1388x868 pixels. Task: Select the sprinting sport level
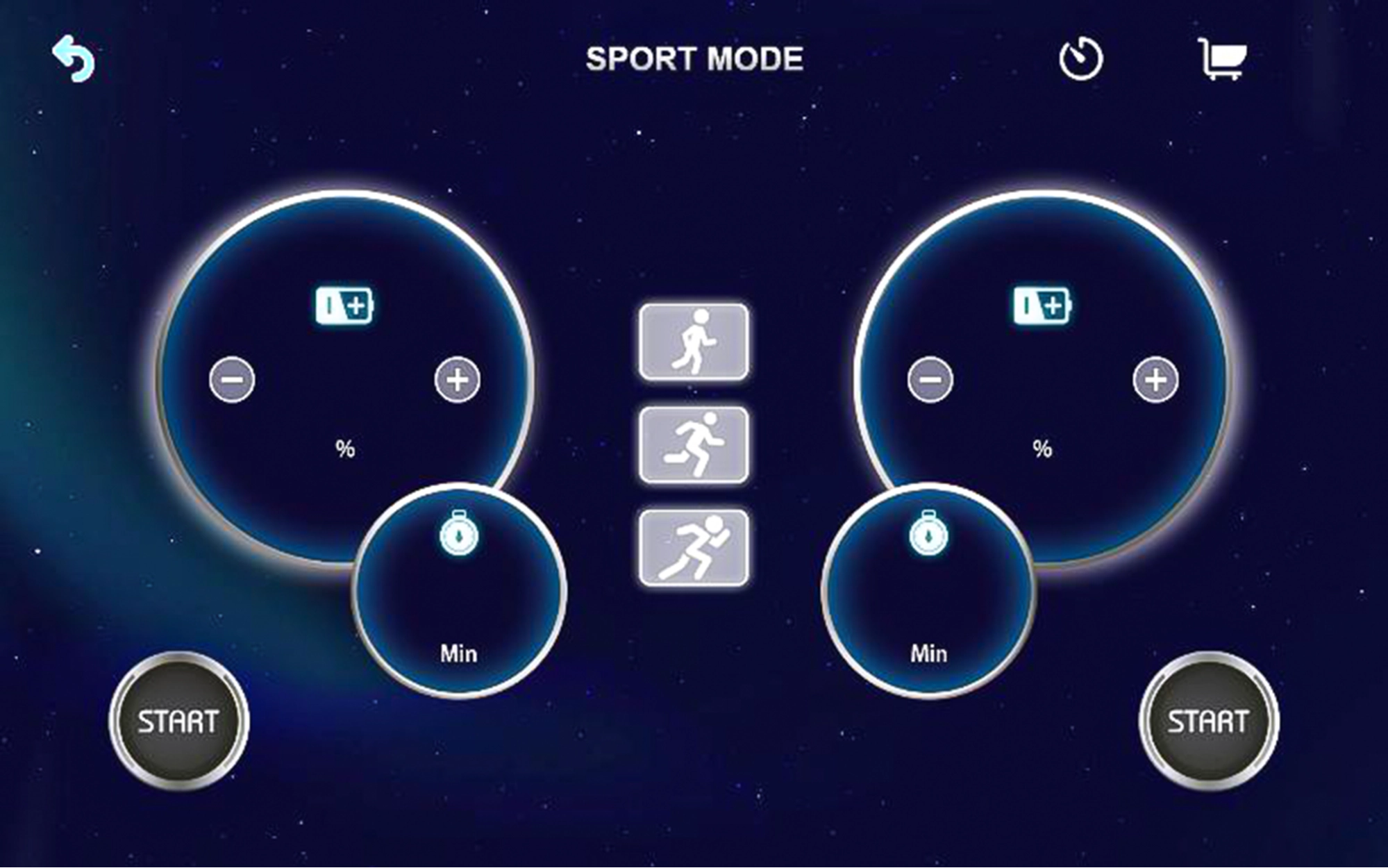(x=694, y=548)
